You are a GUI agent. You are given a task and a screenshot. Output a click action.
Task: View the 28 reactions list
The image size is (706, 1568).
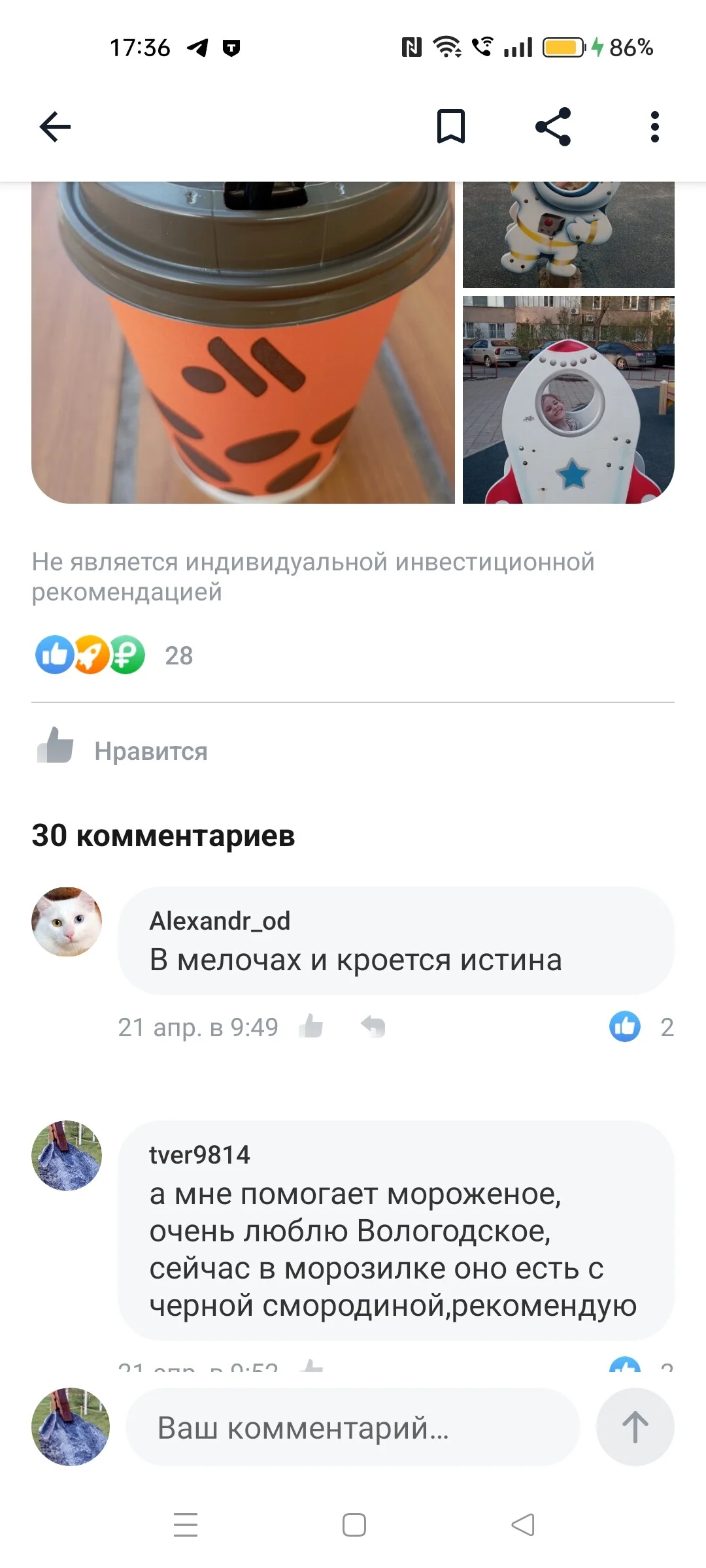[114, 655]
